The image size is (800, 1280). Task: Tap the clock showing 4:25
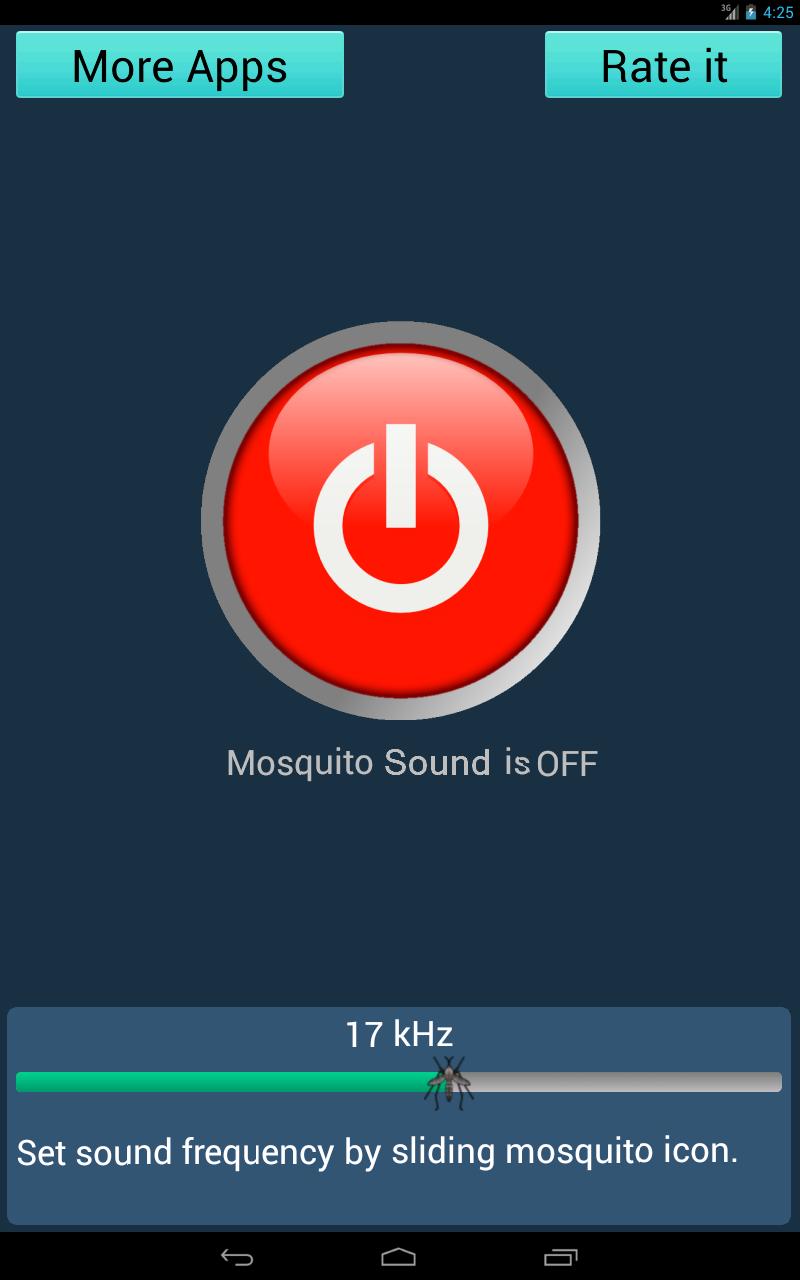point(778,13)
